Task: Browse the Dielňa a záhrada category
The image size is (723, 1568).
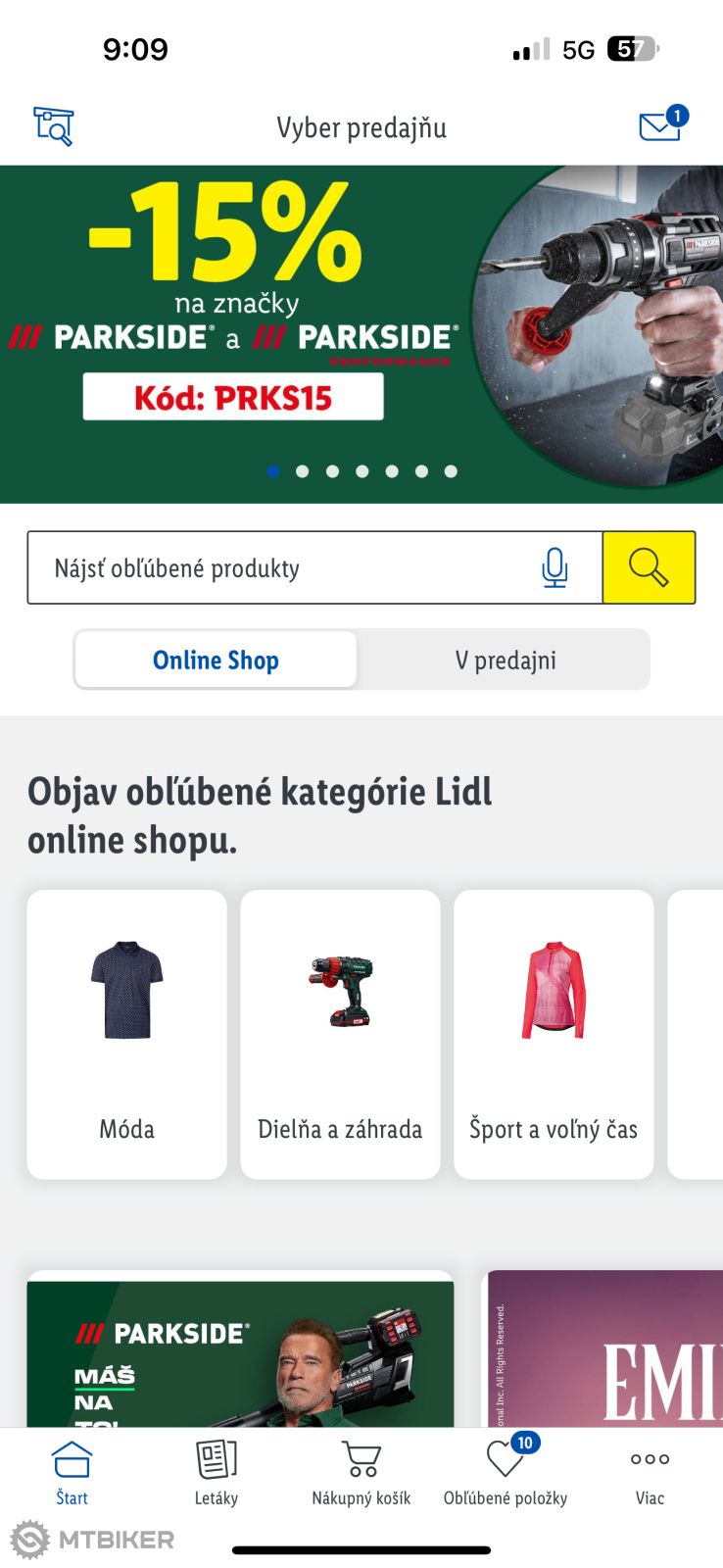Action: point(340,1034)
